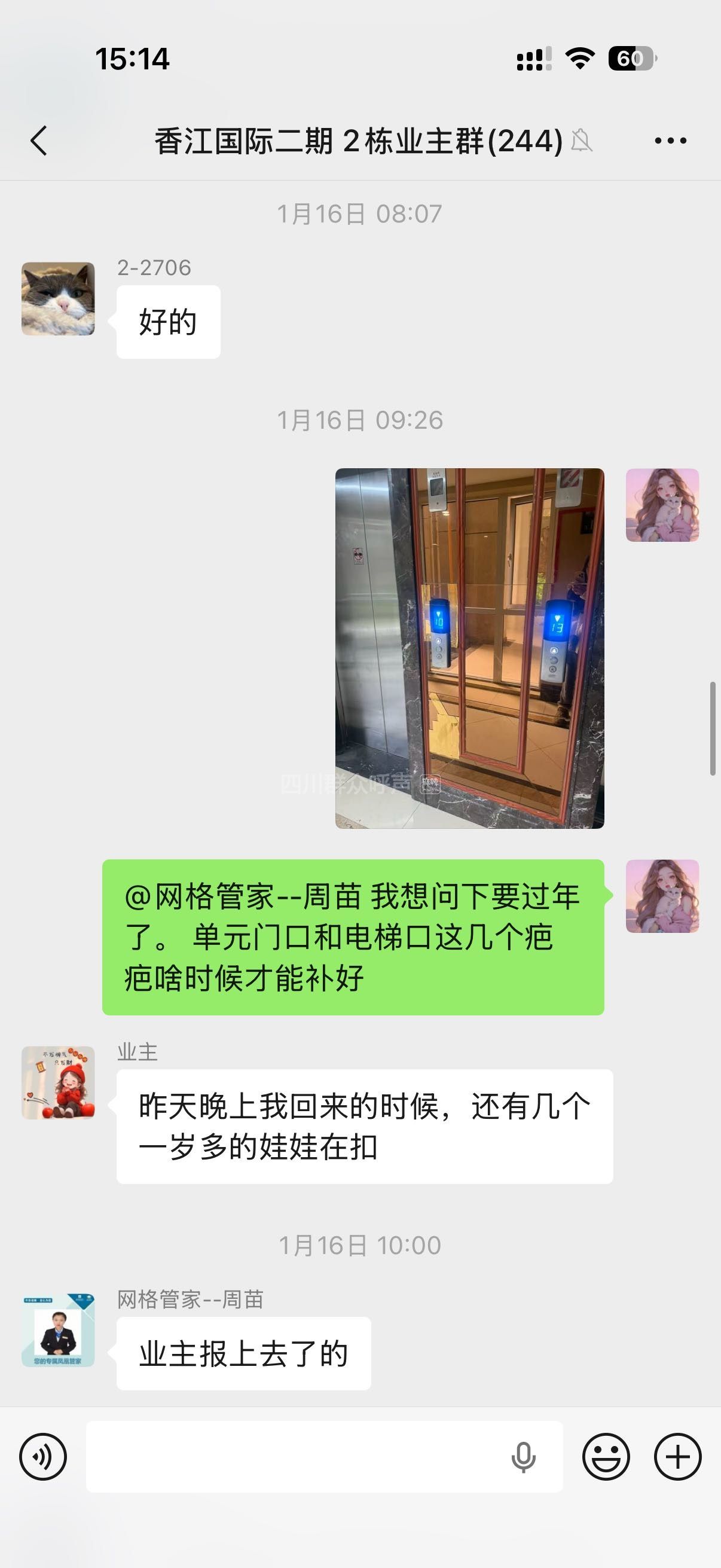Switch to voice message input
Screen dimensions: 721x1568
pos(42,1457)
